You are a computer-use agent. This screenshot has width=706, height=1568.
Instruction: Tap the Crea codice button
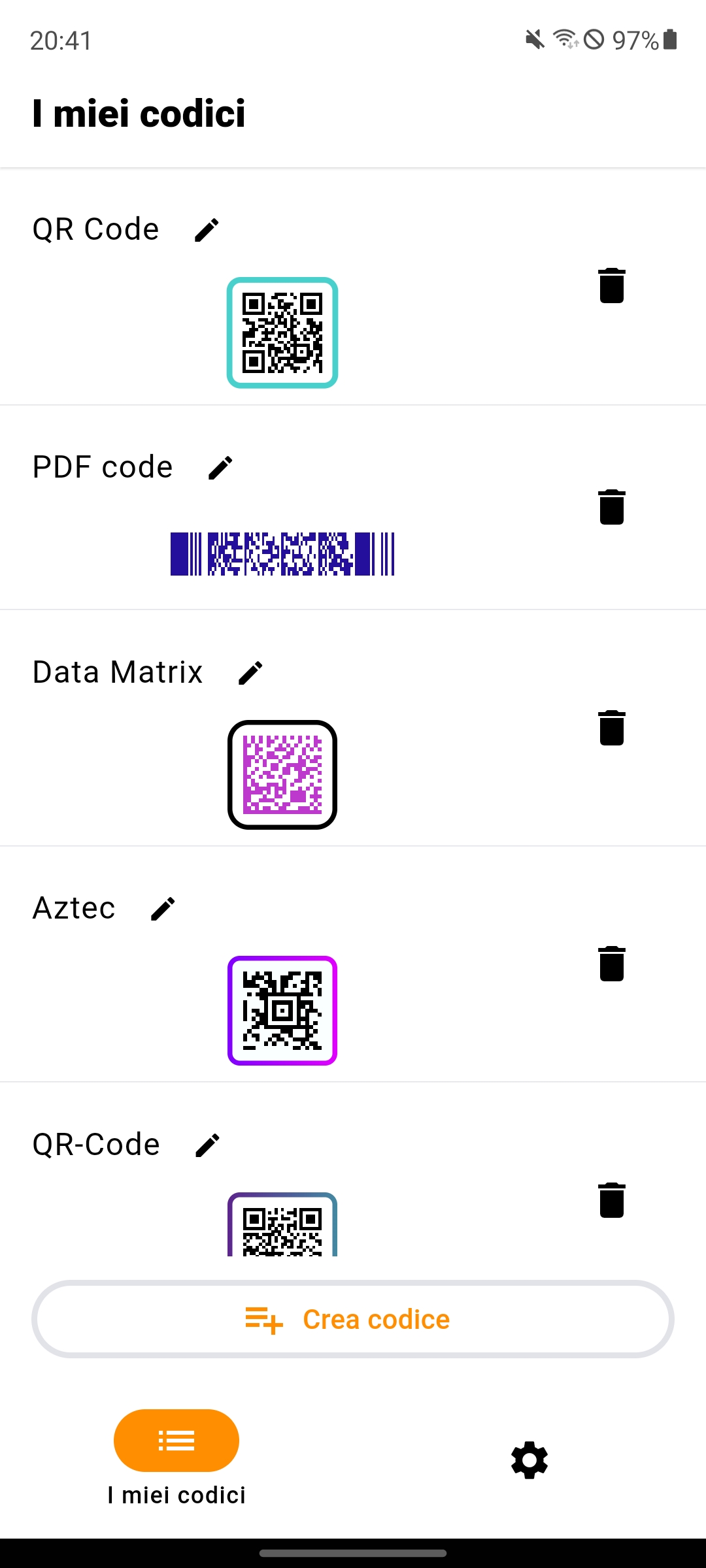353,1319
